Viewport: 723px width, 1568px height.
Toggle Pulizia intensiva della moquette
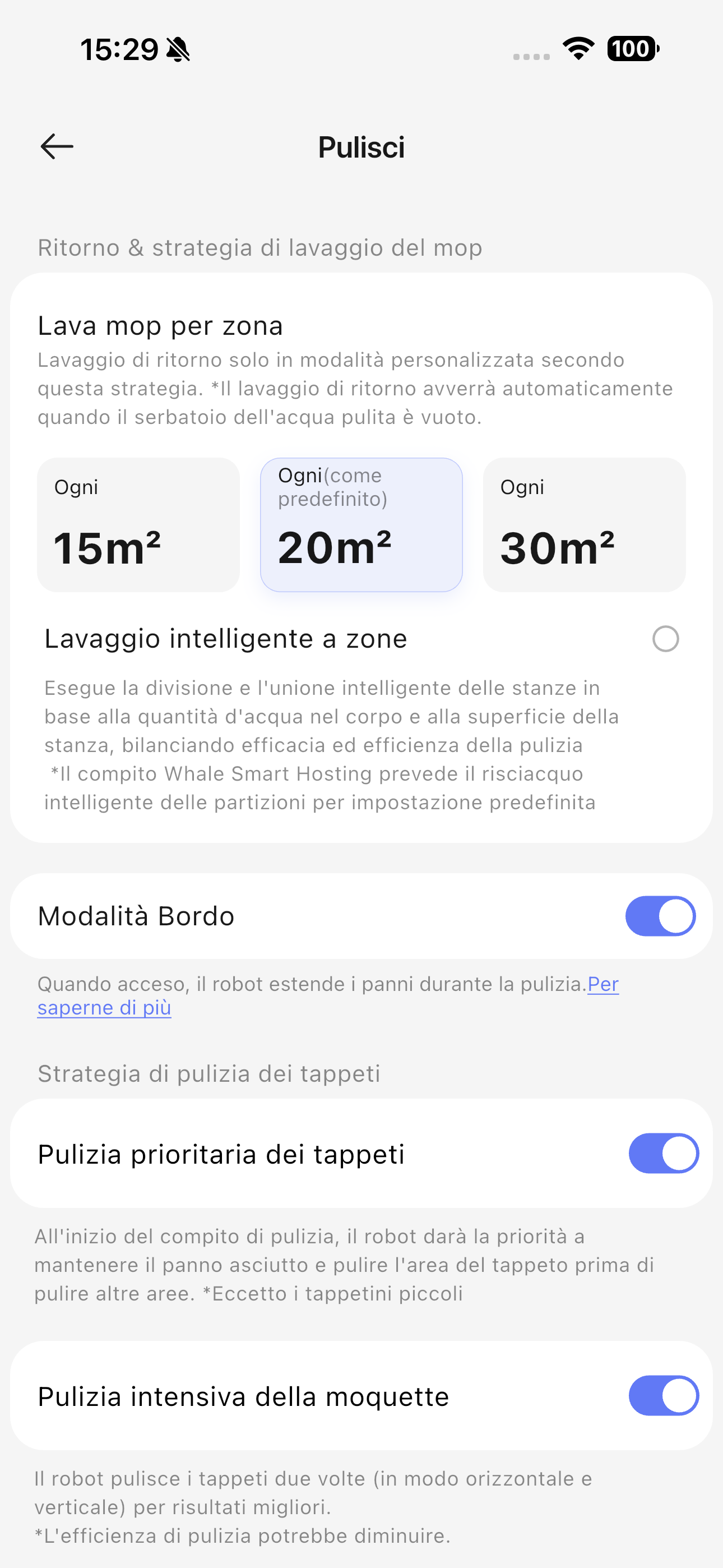click(x=662, y=1395)
